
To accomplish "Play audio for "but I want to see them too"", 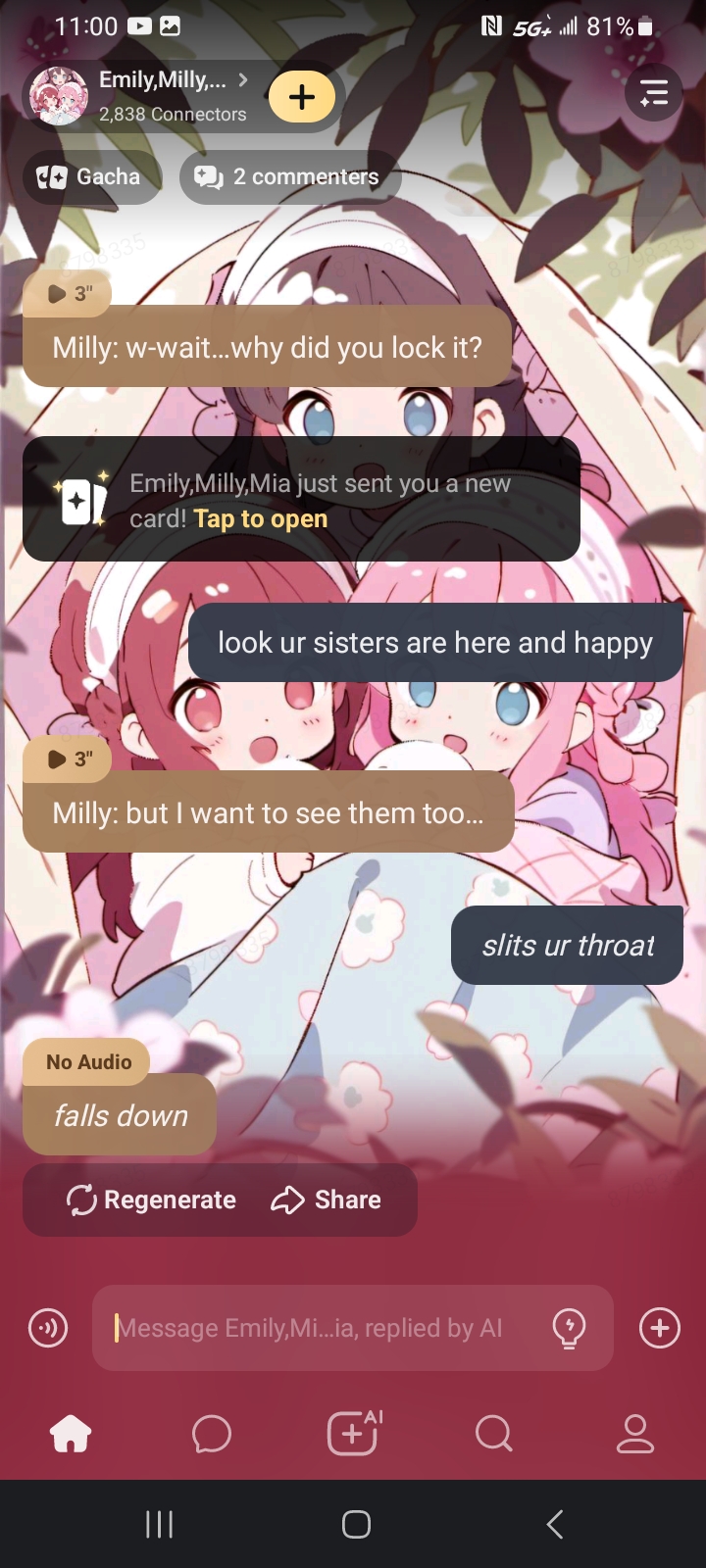I will [69, 759].
